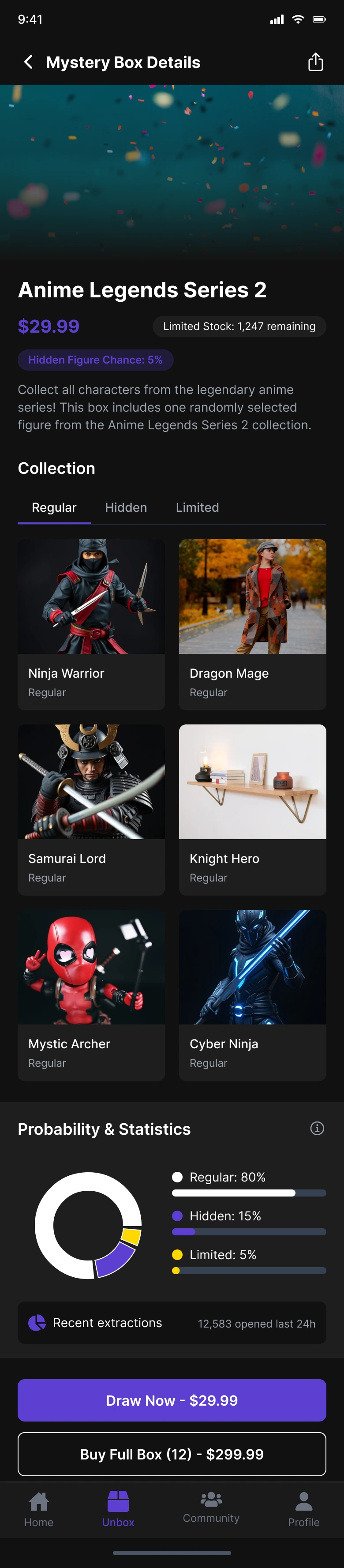Open the Ninja Warrior figure card
This screenshot has width=344, height=1568.
coord(91,624)
